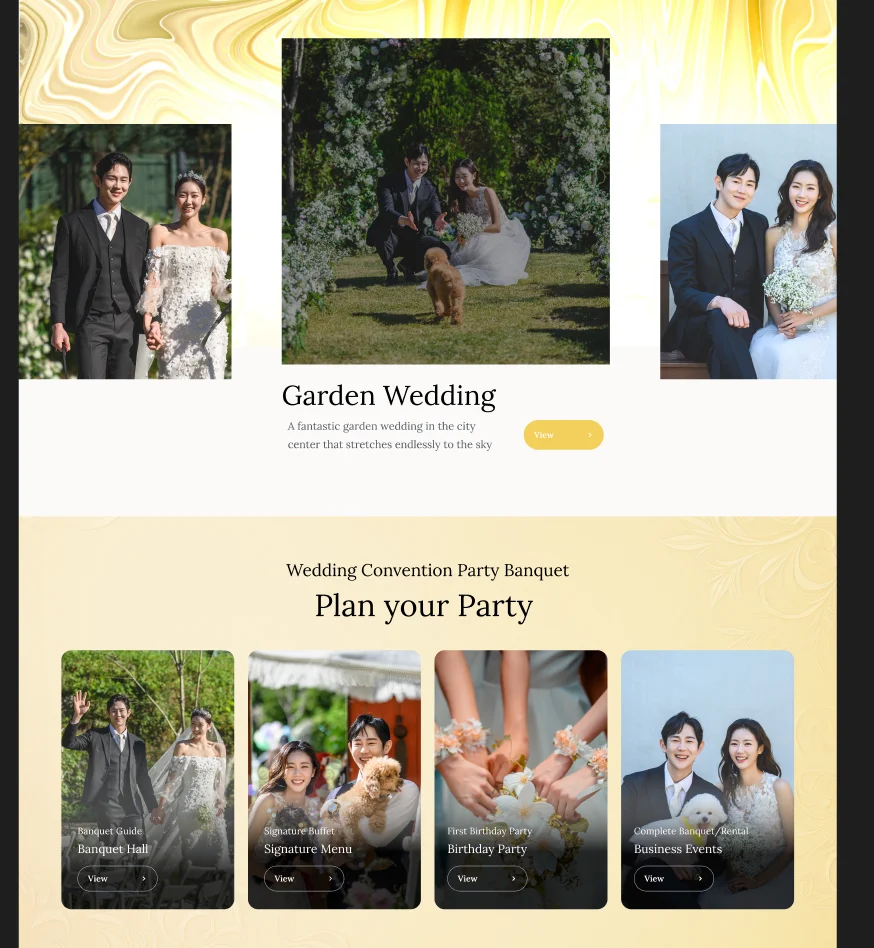The width and height of the screenshot is (874, 948).
Task: Show the next slide on the right
Action: click(x=748, y=251)
